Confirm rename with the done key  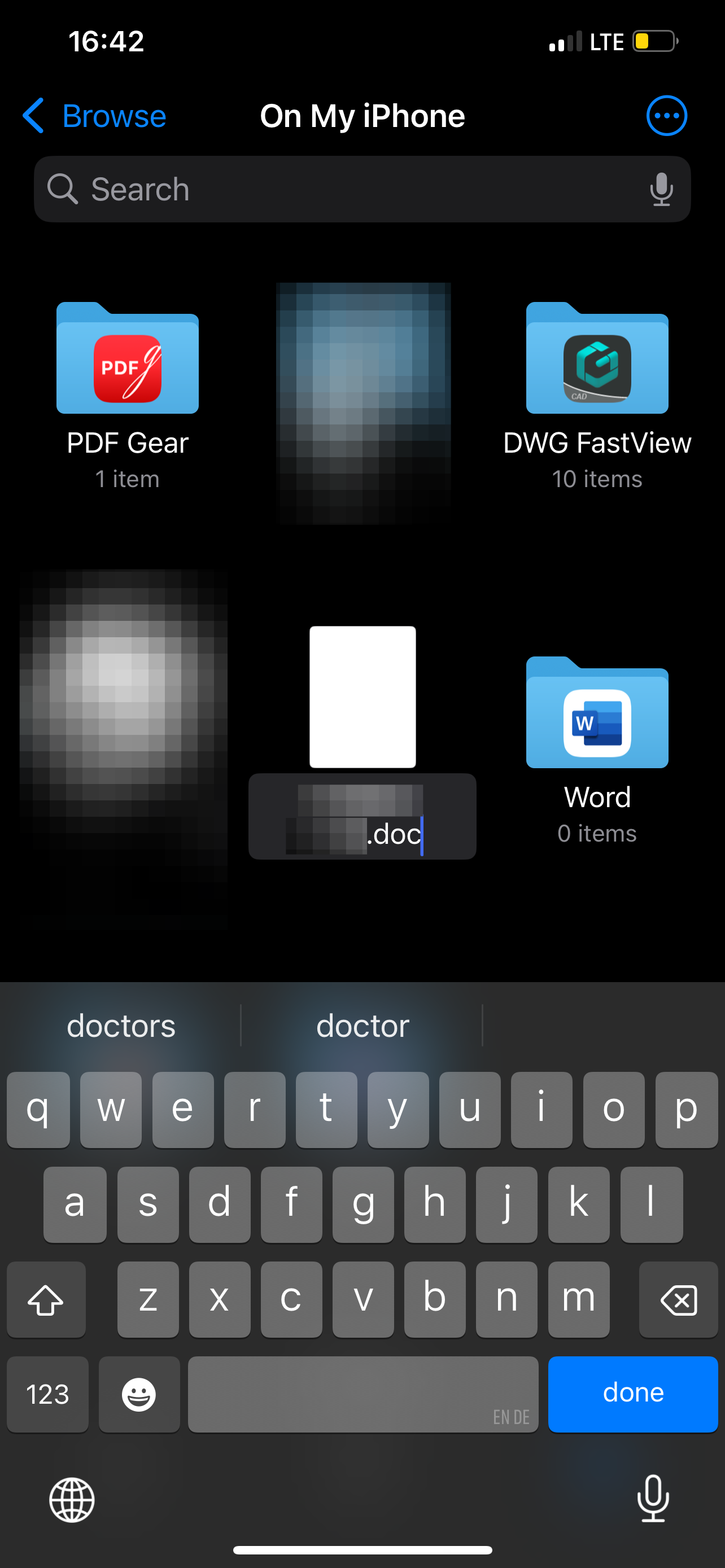click(x=632, y=1393)
